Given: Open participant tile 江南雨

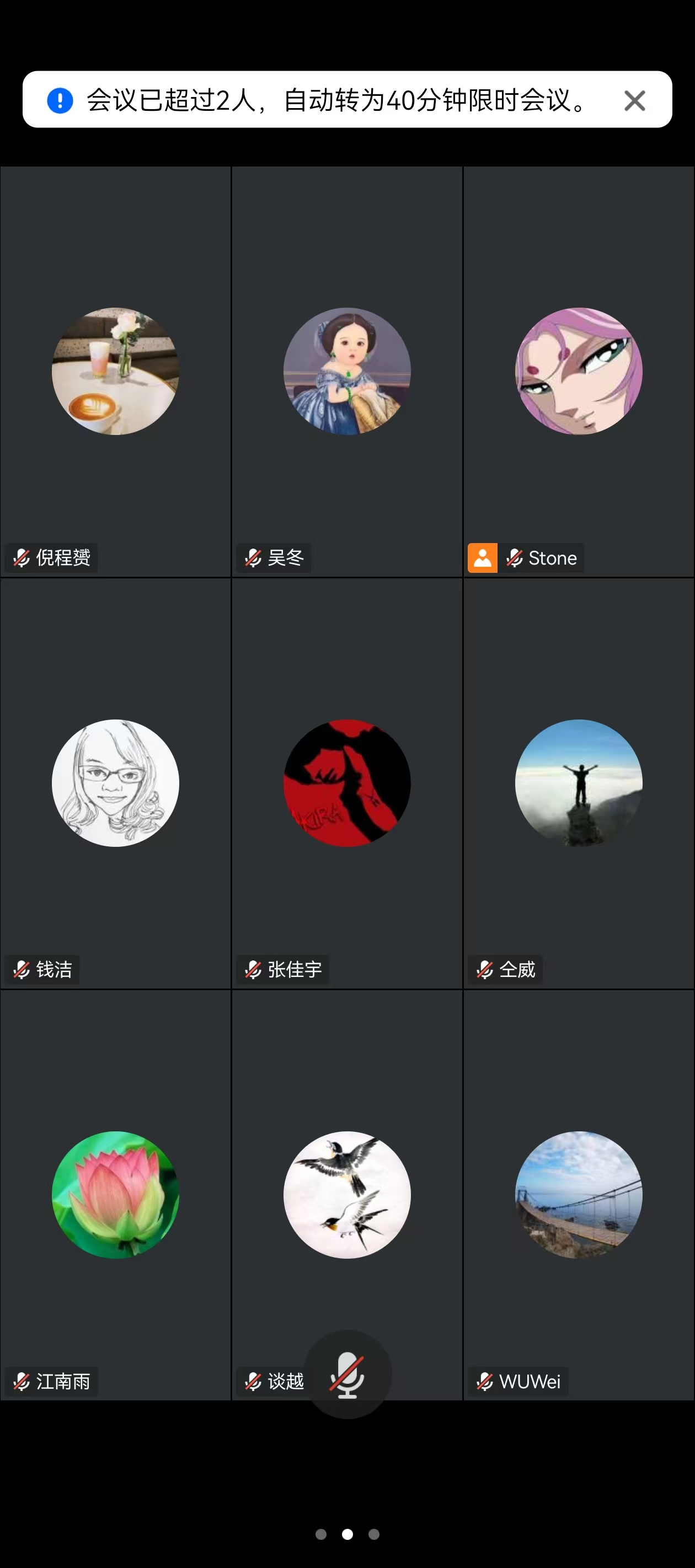Looking at the screenshot, I should [116, 1194].
